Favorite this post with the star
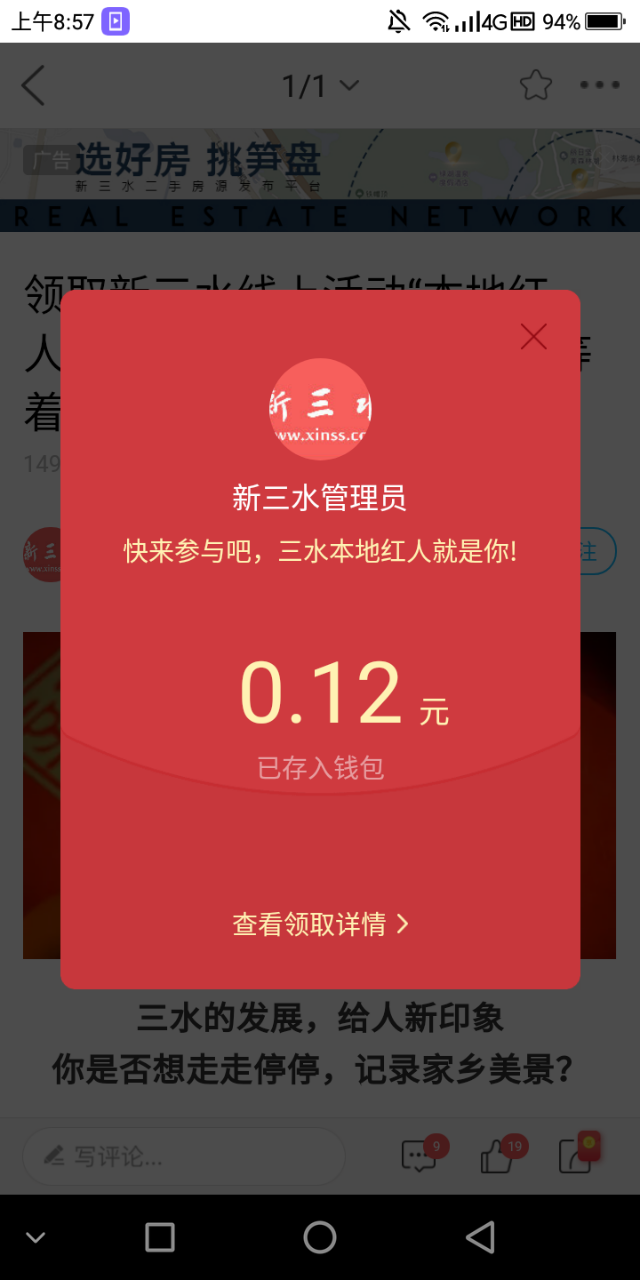 536,86
